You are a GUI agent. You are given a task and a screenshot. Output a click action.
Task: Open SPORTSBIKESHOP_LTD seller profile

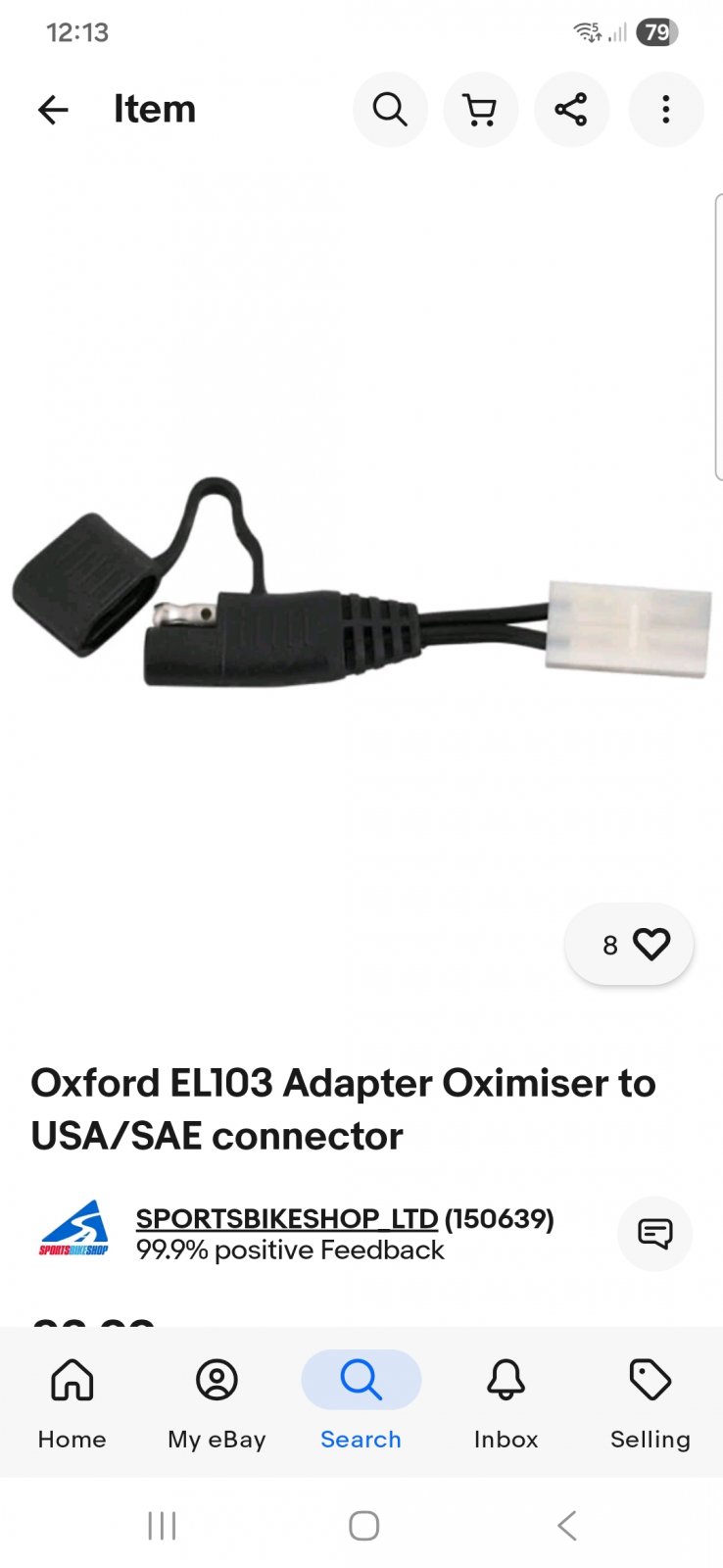click(x=286, y=1218)
